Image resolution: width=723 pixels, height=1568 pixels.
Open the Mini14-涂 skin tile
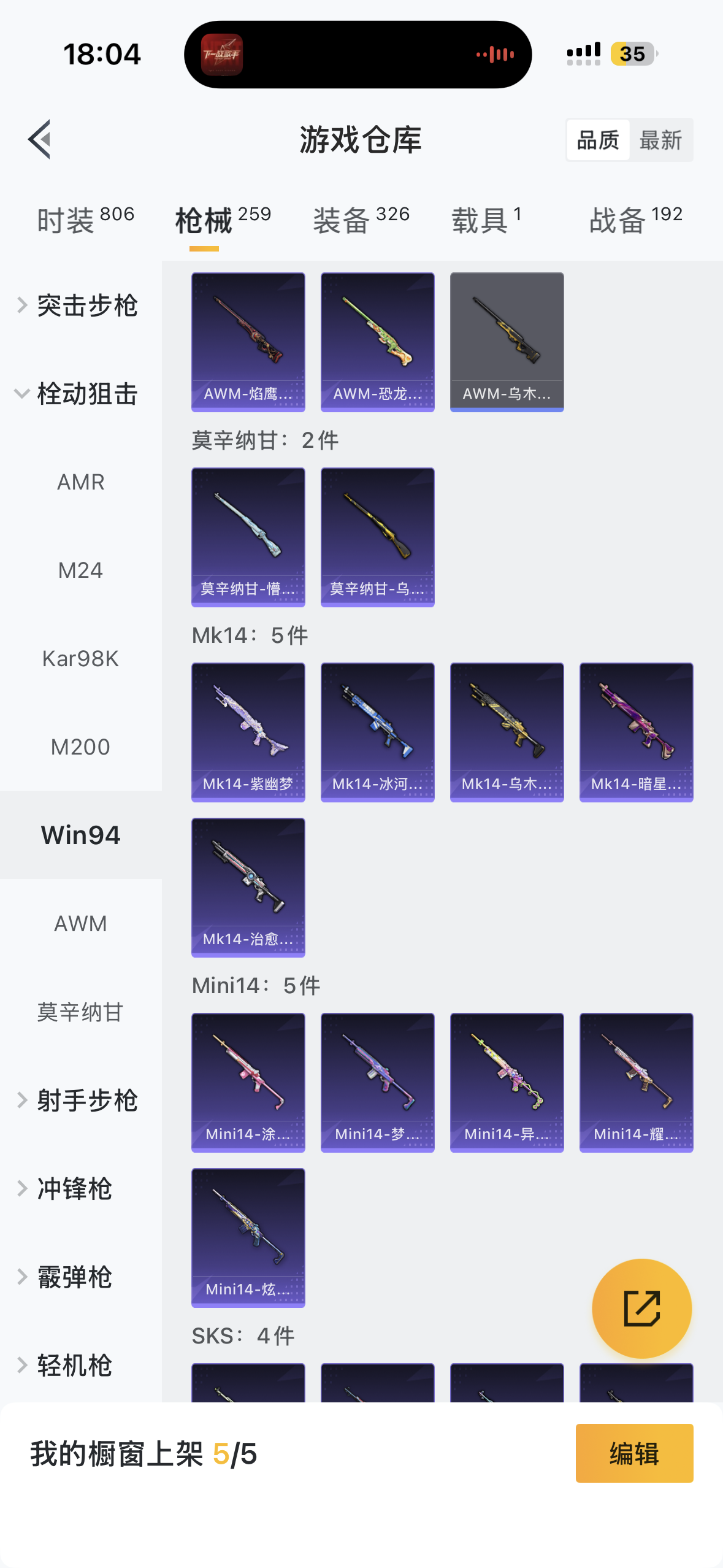pos(248,1083)
